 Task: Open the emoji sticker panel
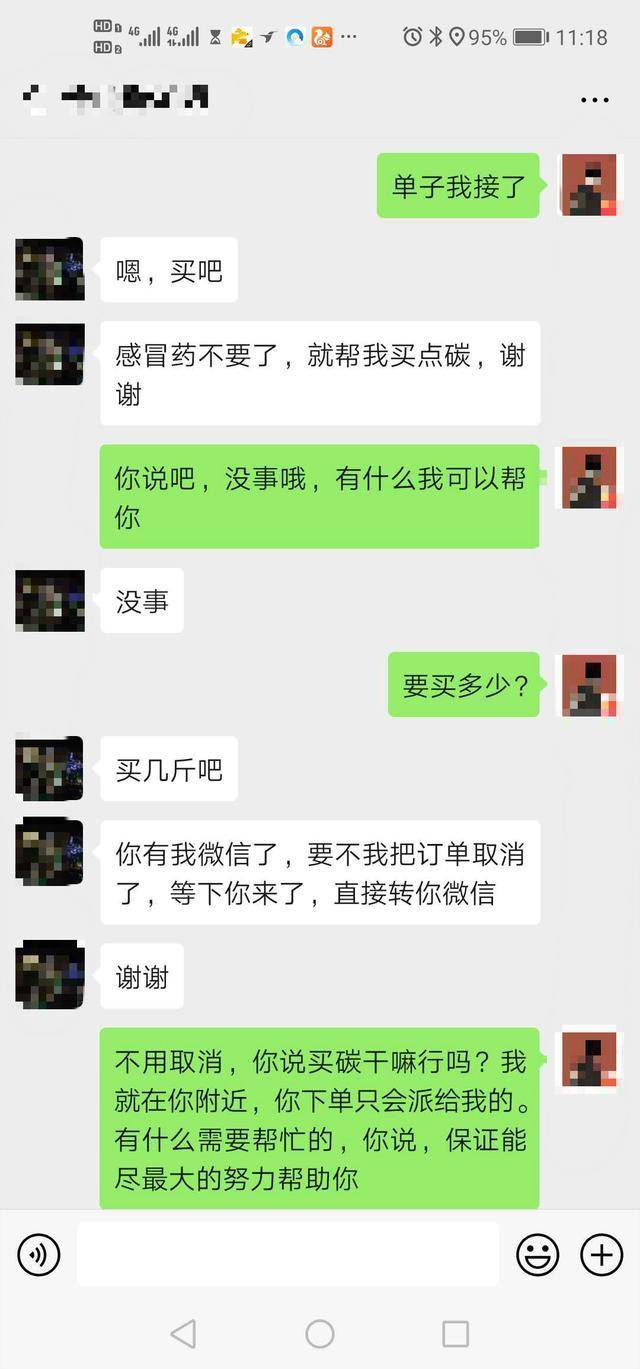click(x=537, y=1254)
